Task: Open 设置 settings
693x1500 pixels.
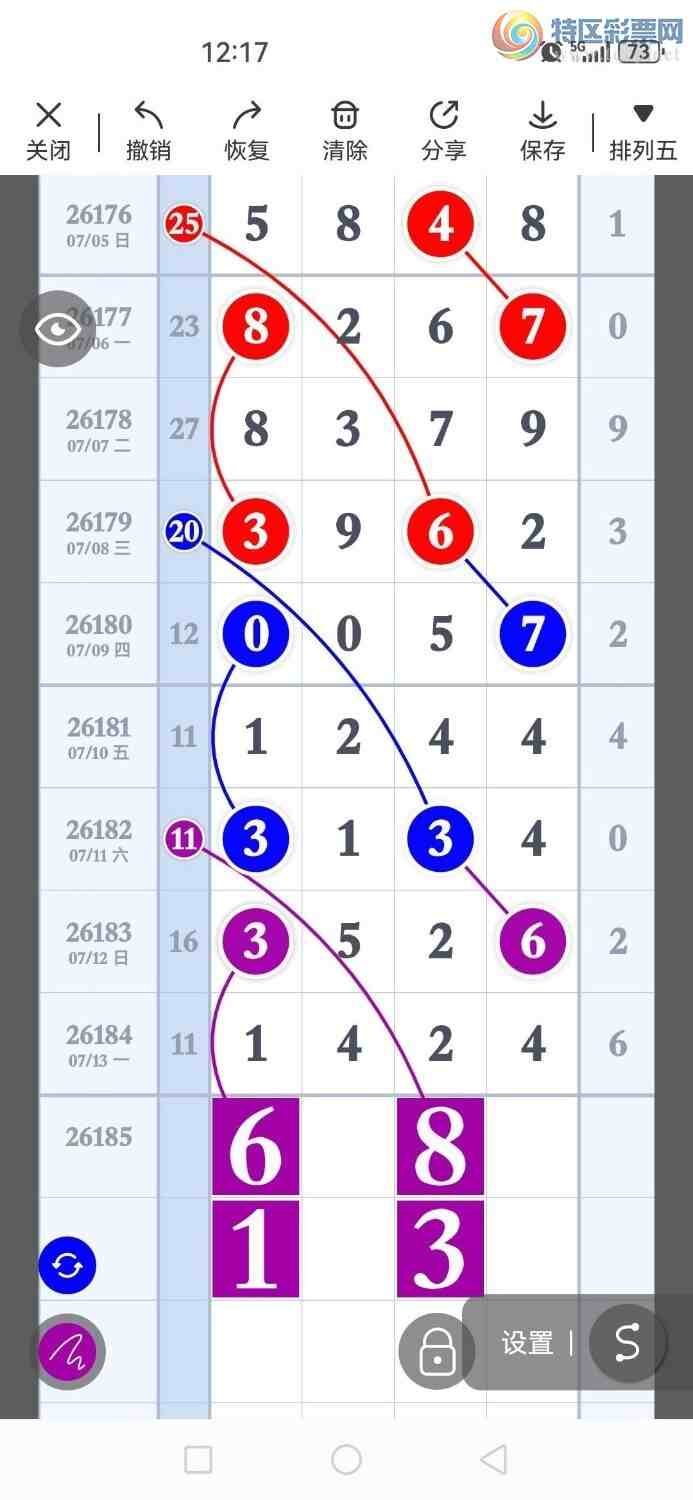Action: tap(527, 1343)
